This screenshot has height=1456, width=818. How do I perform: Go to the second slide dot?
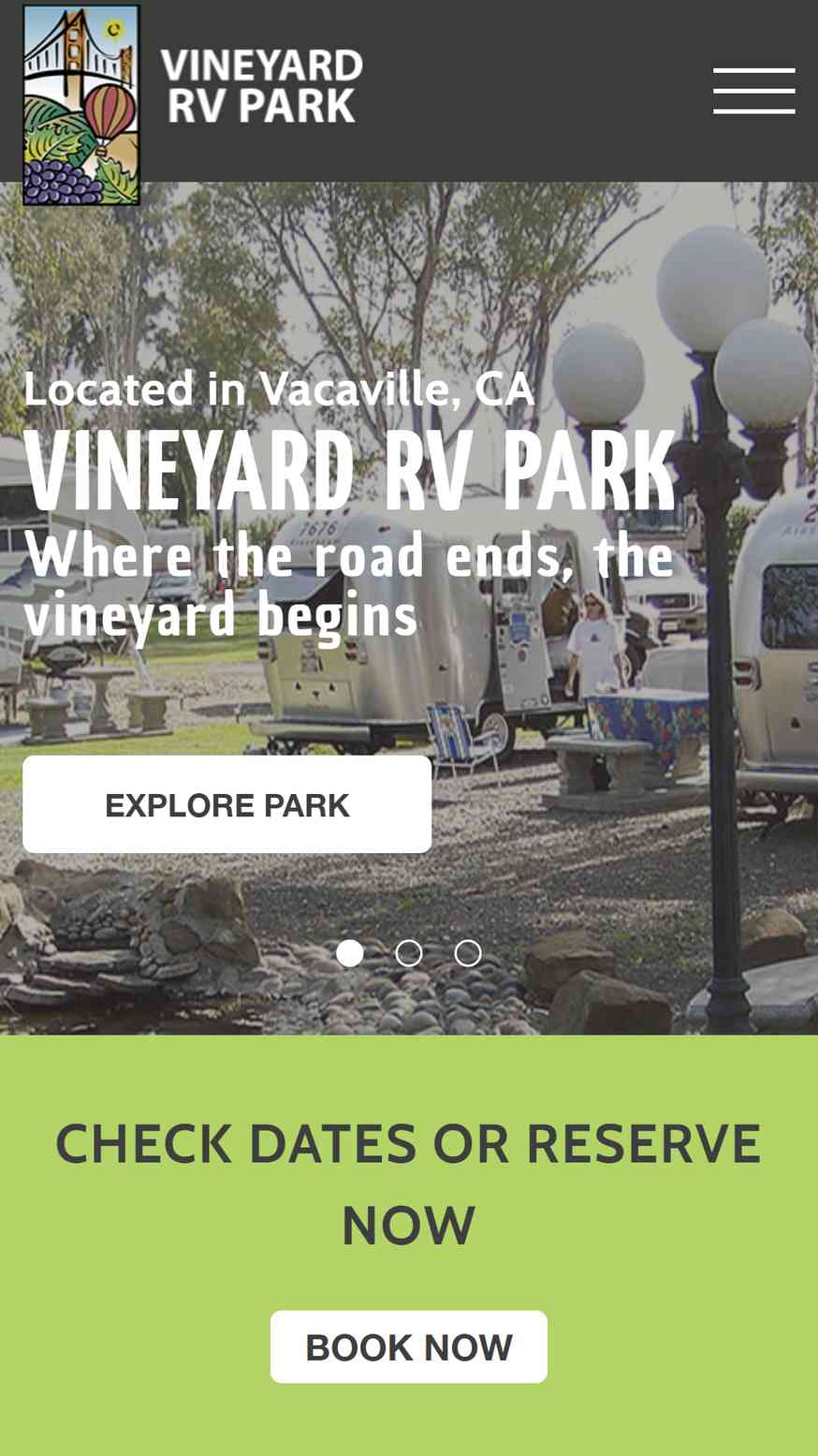click(409, 953)
